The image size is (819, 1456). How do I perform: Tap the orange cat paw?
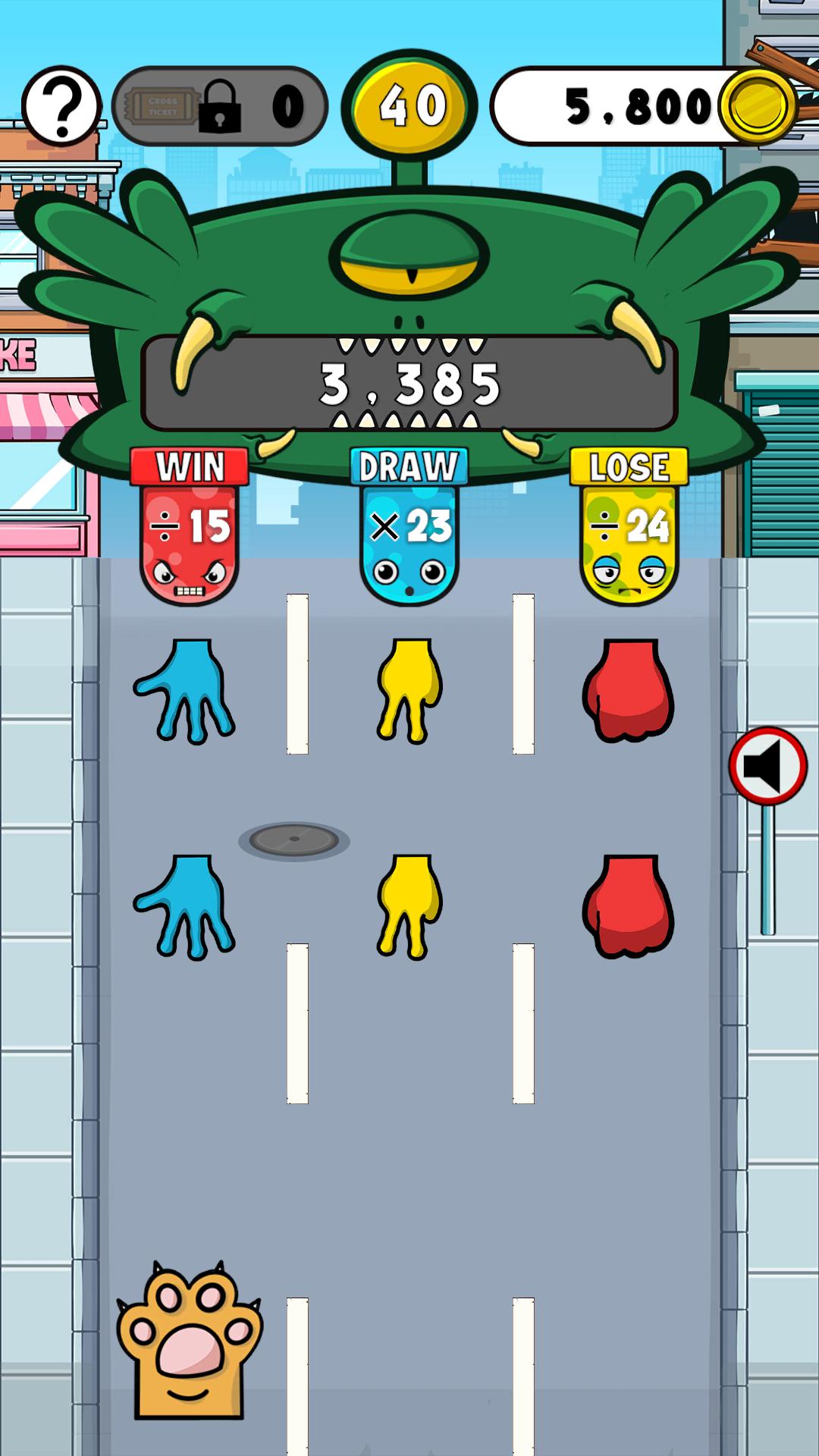point(190,1342)
